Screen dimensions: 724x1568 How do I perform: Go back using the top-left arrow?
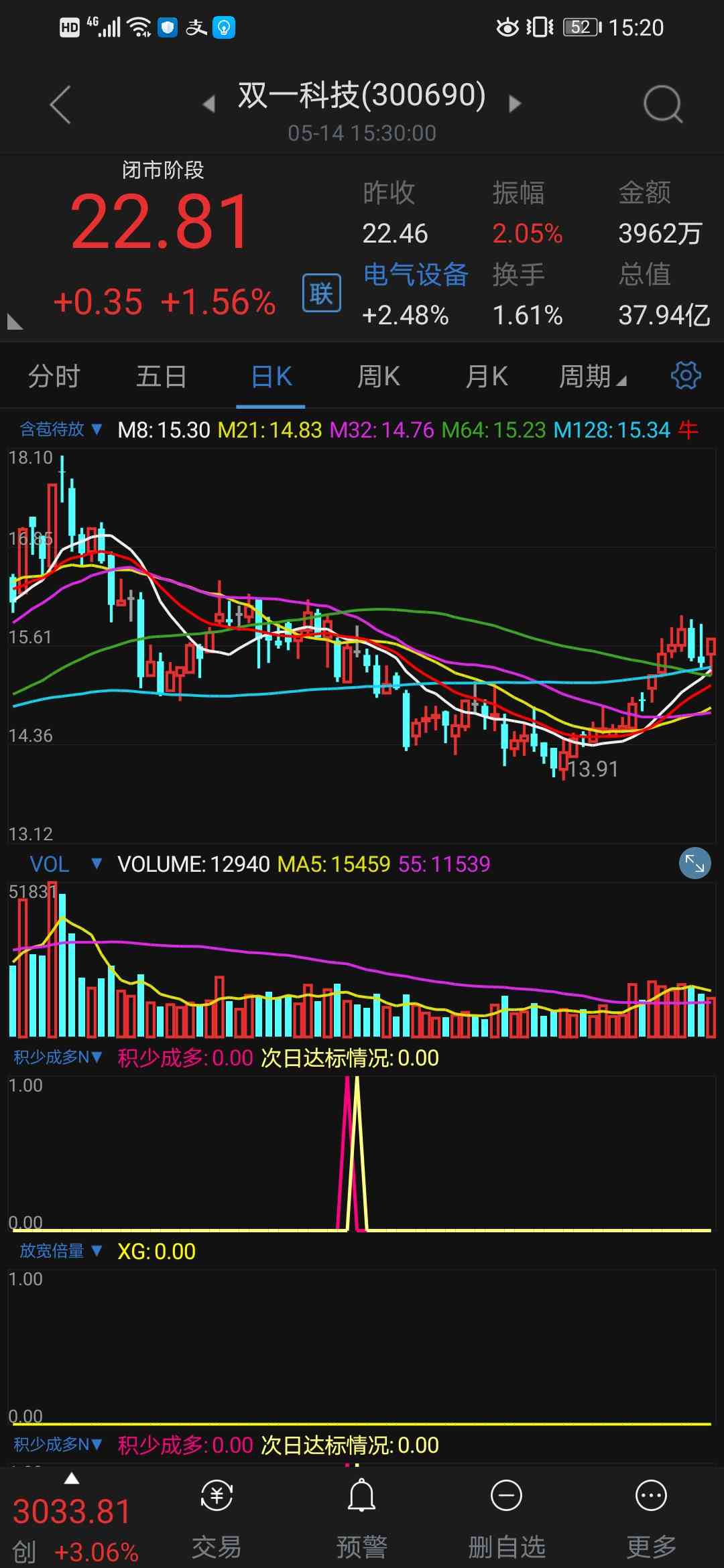click(60, 105)
